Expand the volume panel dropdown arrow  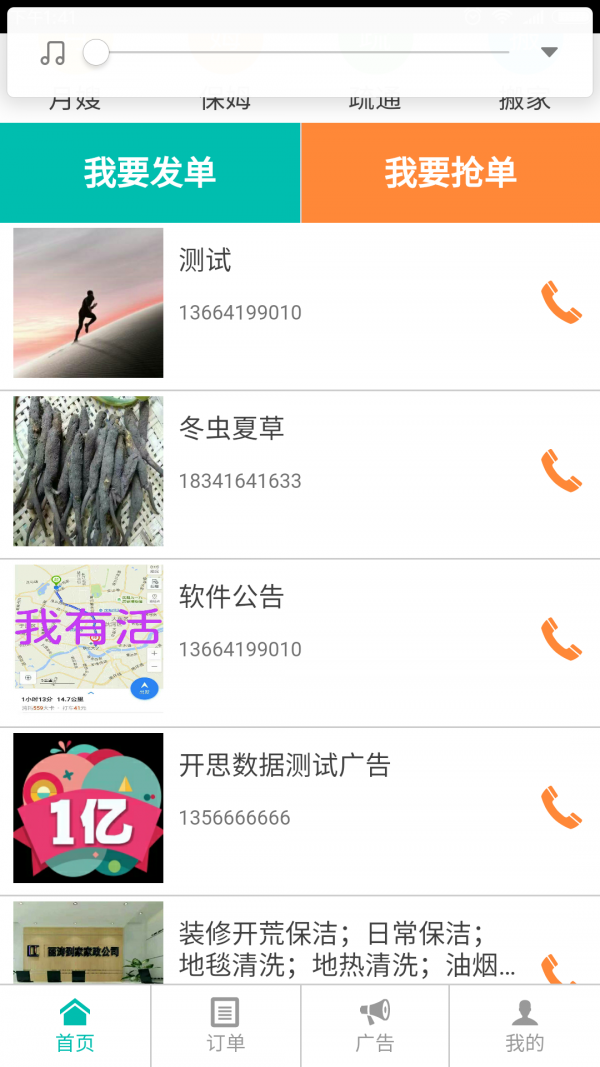coord(549,52)
